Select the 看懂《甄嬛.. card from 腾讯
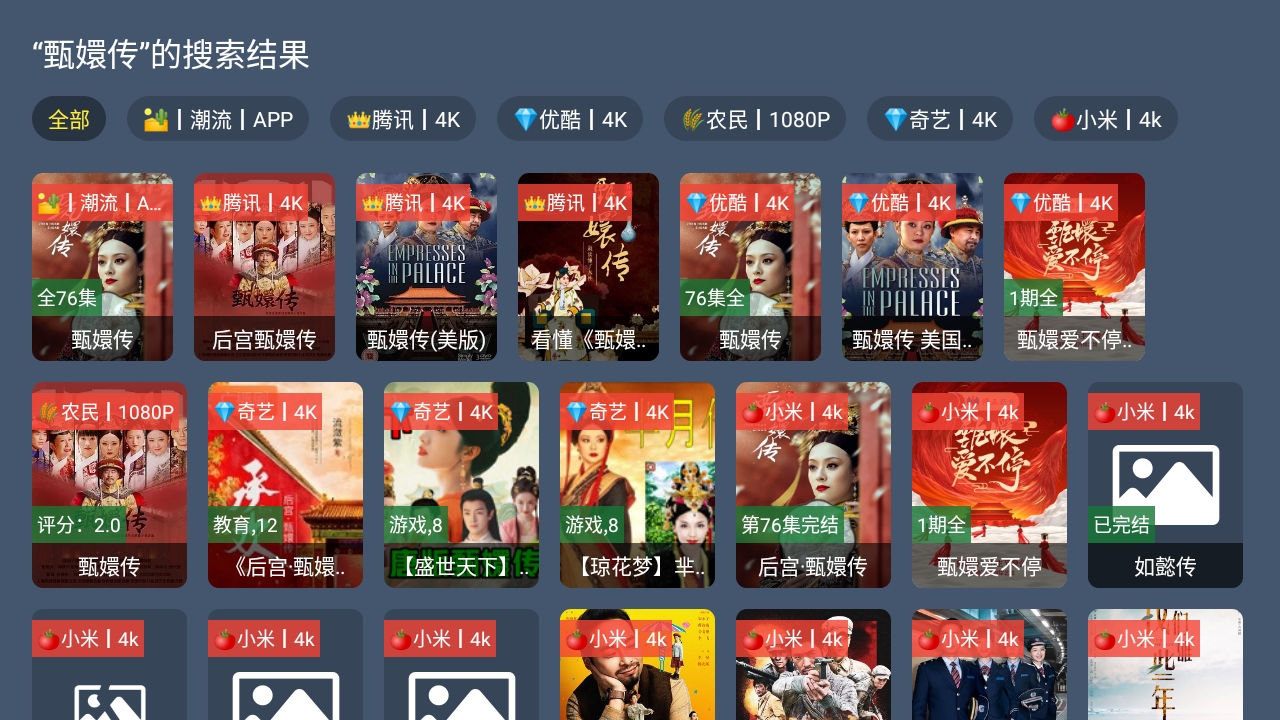The width and height of the screenshot is (1280, 720). (x=588, y=267)
